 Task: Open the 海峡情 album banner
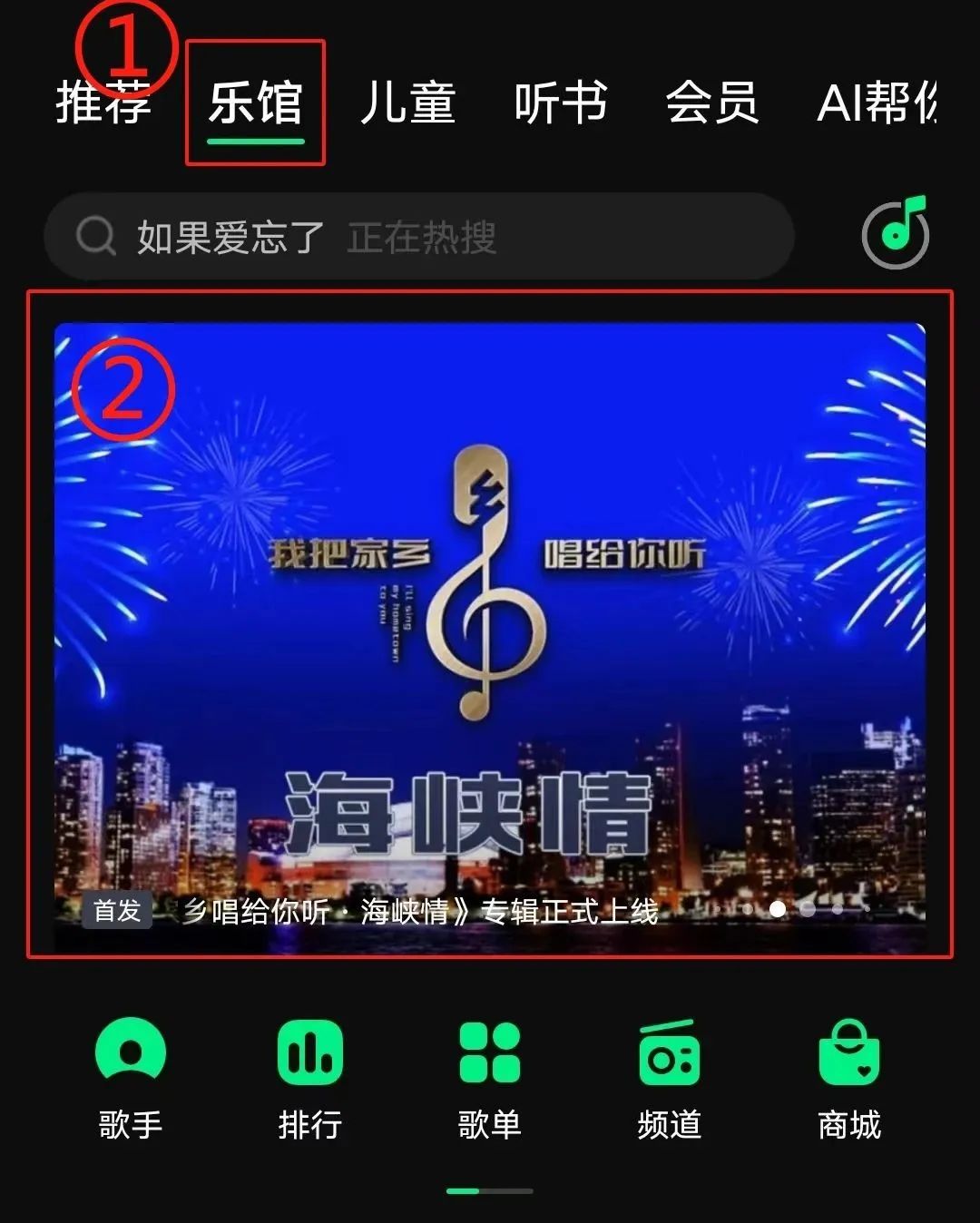click(490, 626)
